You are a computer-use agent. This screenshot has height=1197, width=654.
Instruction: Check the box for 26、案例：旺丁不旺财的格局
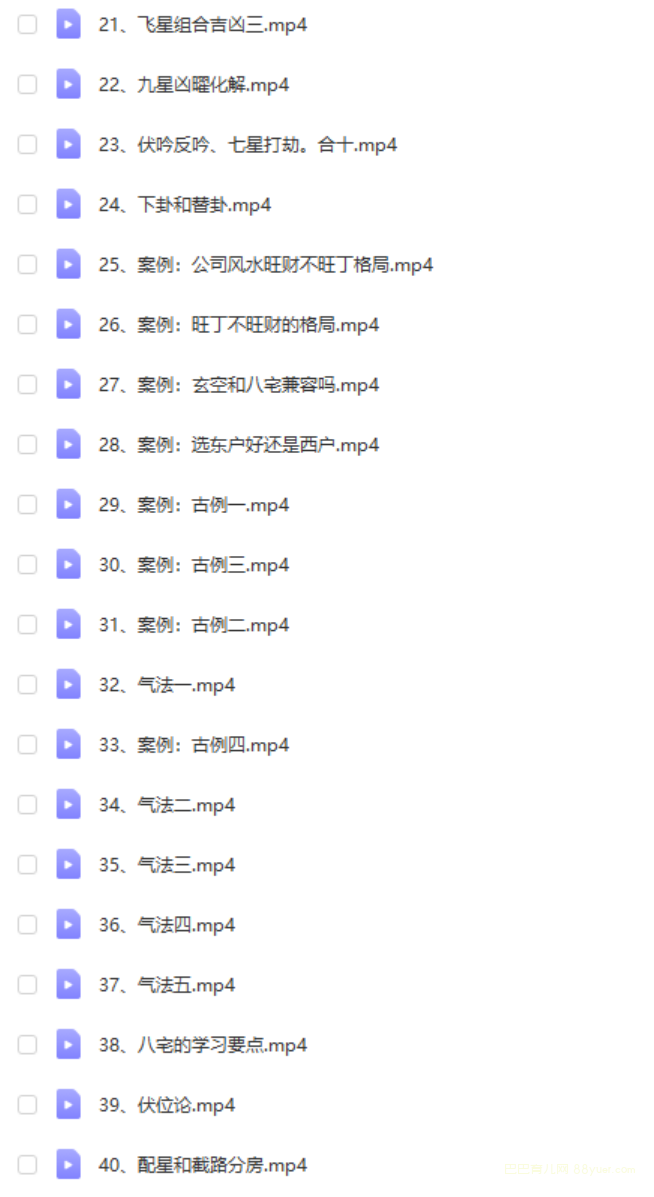(x=27, y=324)
